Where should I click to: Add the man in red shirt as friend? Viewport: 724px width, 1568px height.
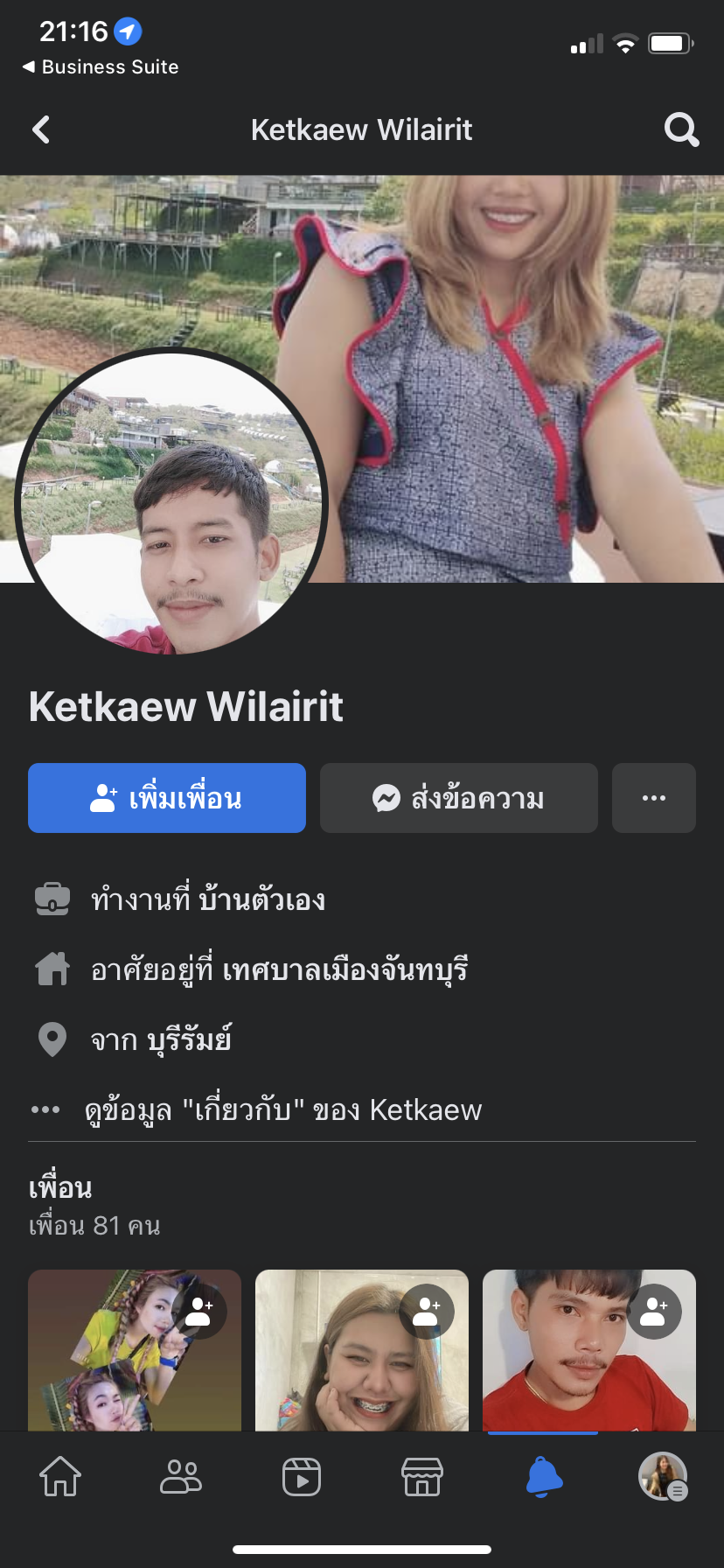(x=654, y=1311)
